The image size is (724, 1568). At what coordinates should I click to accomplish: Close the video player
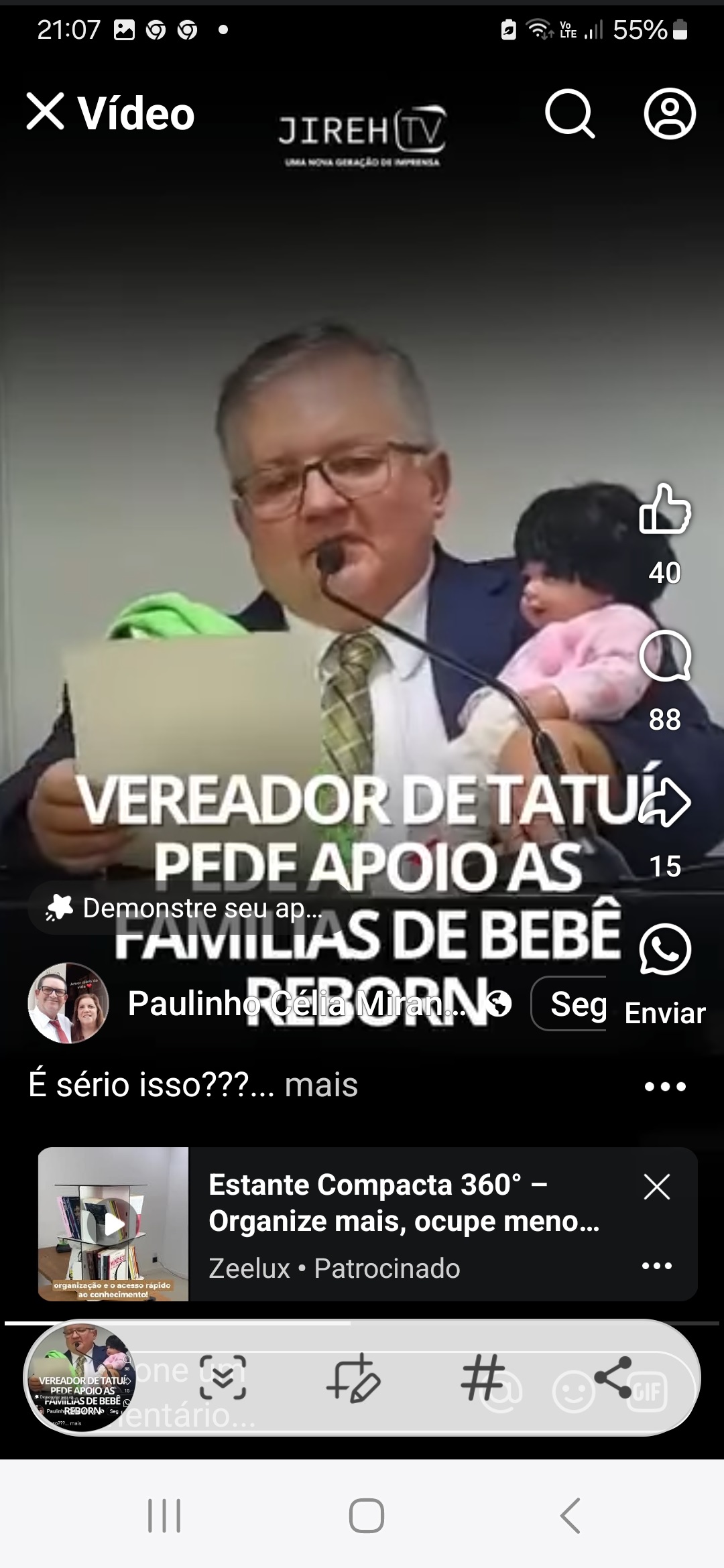(x=46, y=111)
